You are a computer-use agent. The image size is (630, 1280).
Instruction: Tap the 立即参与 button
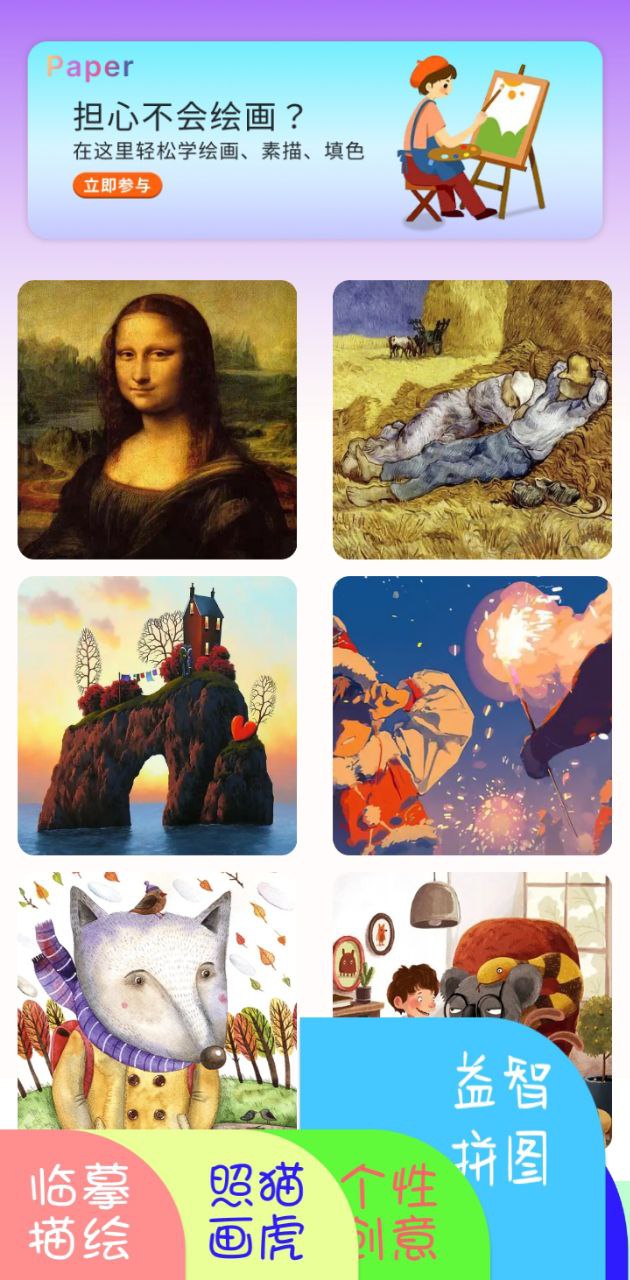click(x=117, y=185)
